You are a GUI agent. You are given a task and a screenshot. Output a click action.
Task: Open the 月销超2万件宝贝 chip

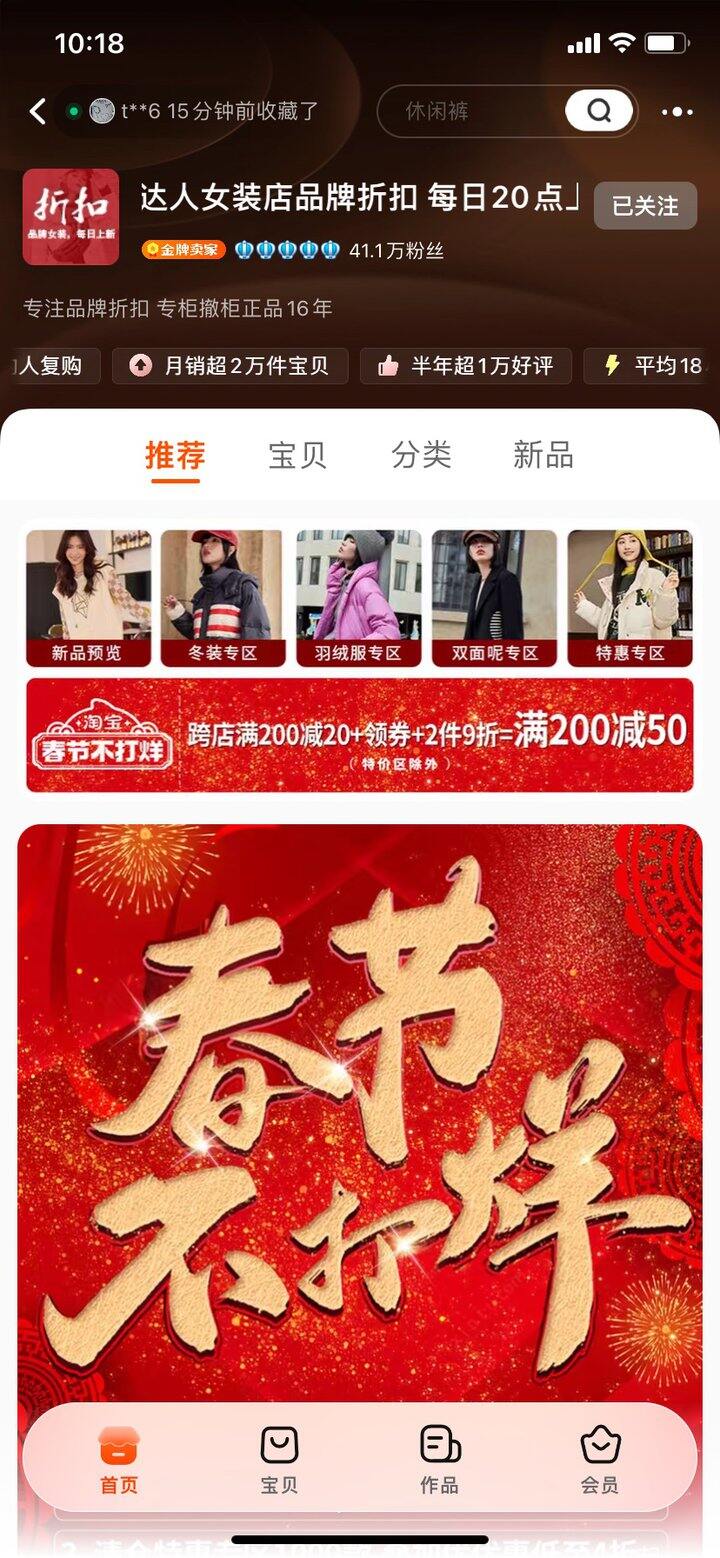(230, 366)
